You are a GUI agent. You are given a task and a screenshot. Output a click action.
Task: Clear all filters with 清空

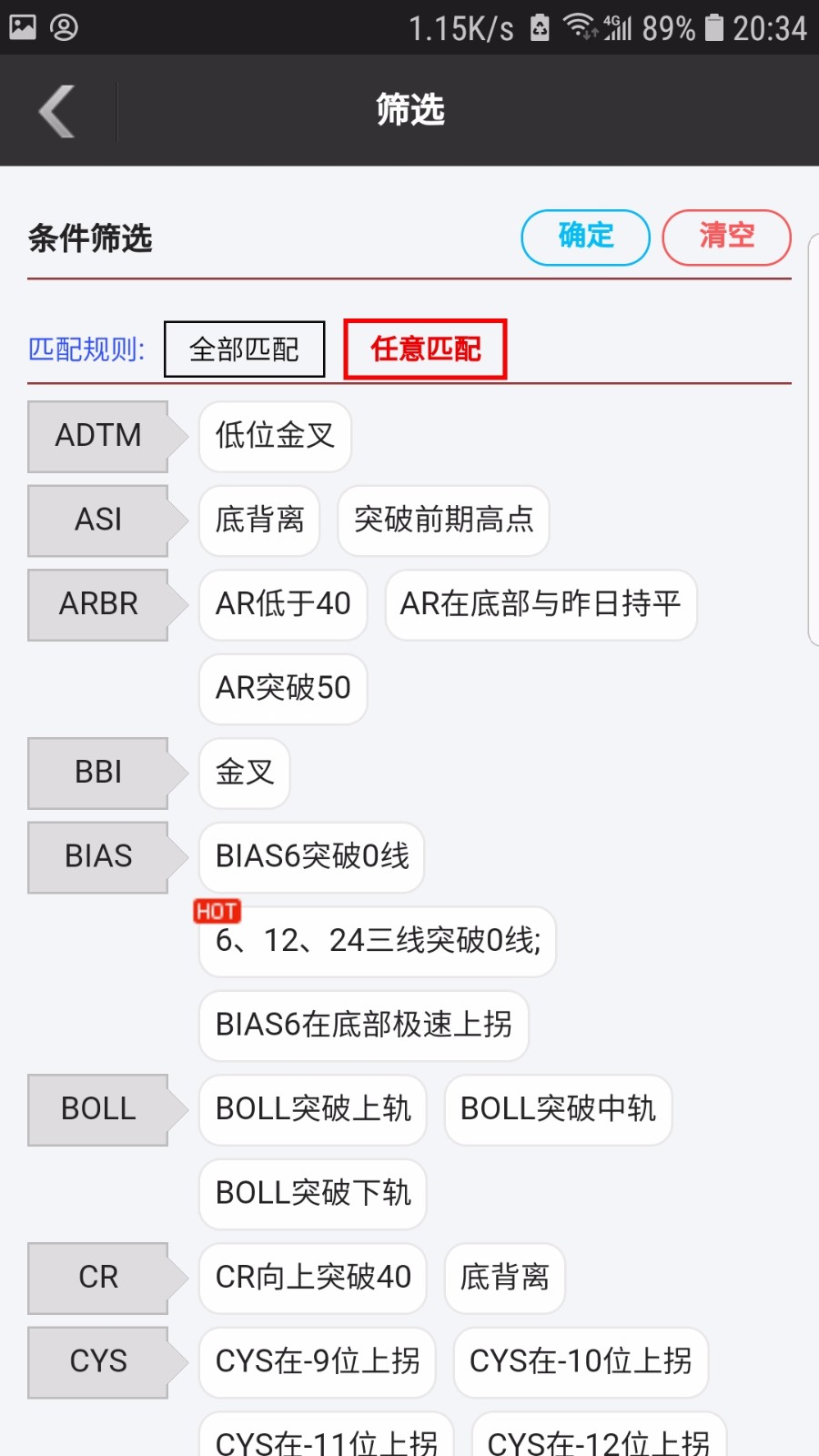click(727, 238)
